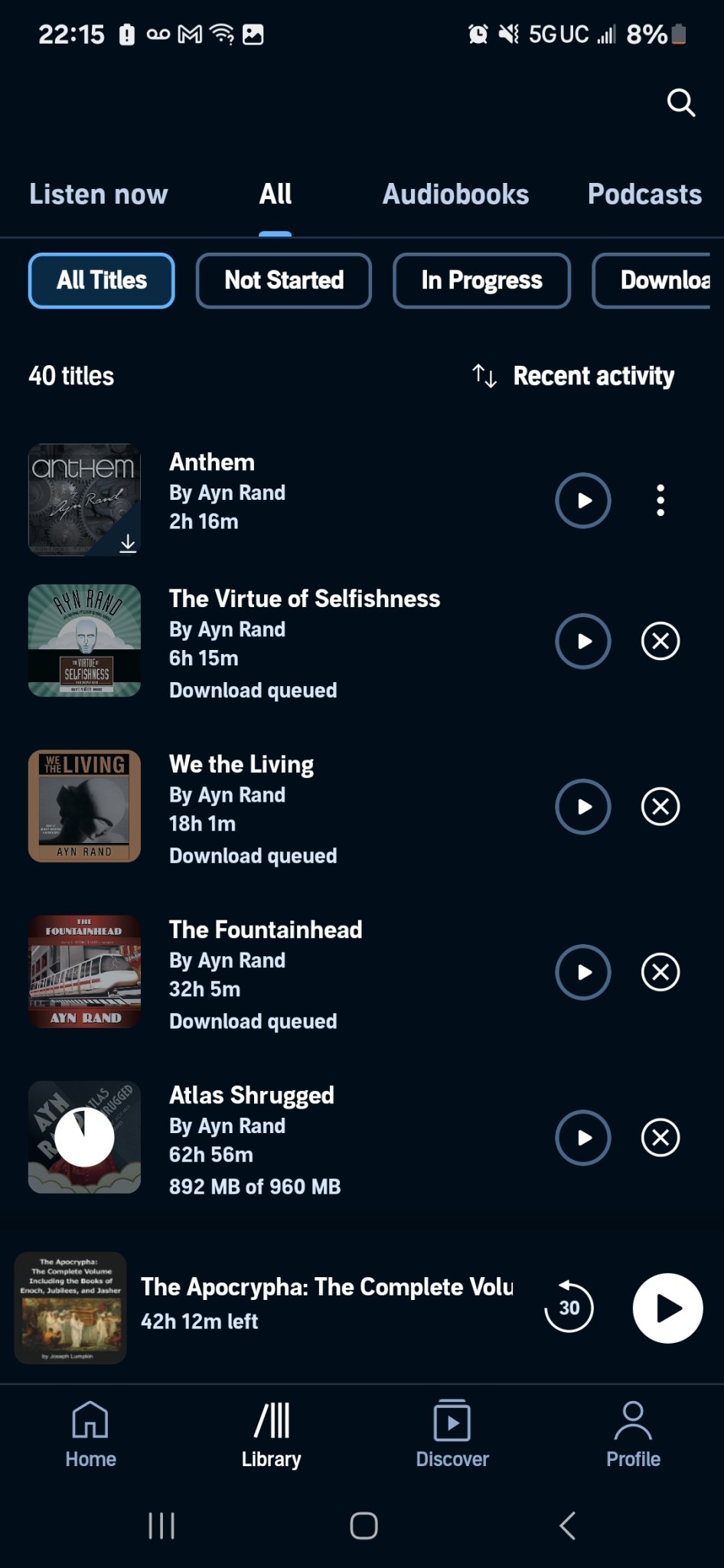Image resolution: width=724 pixels, height=1568 pixels.
Task: Resume playing The Apocrypha in mini player
Action: coord(667,1308)
